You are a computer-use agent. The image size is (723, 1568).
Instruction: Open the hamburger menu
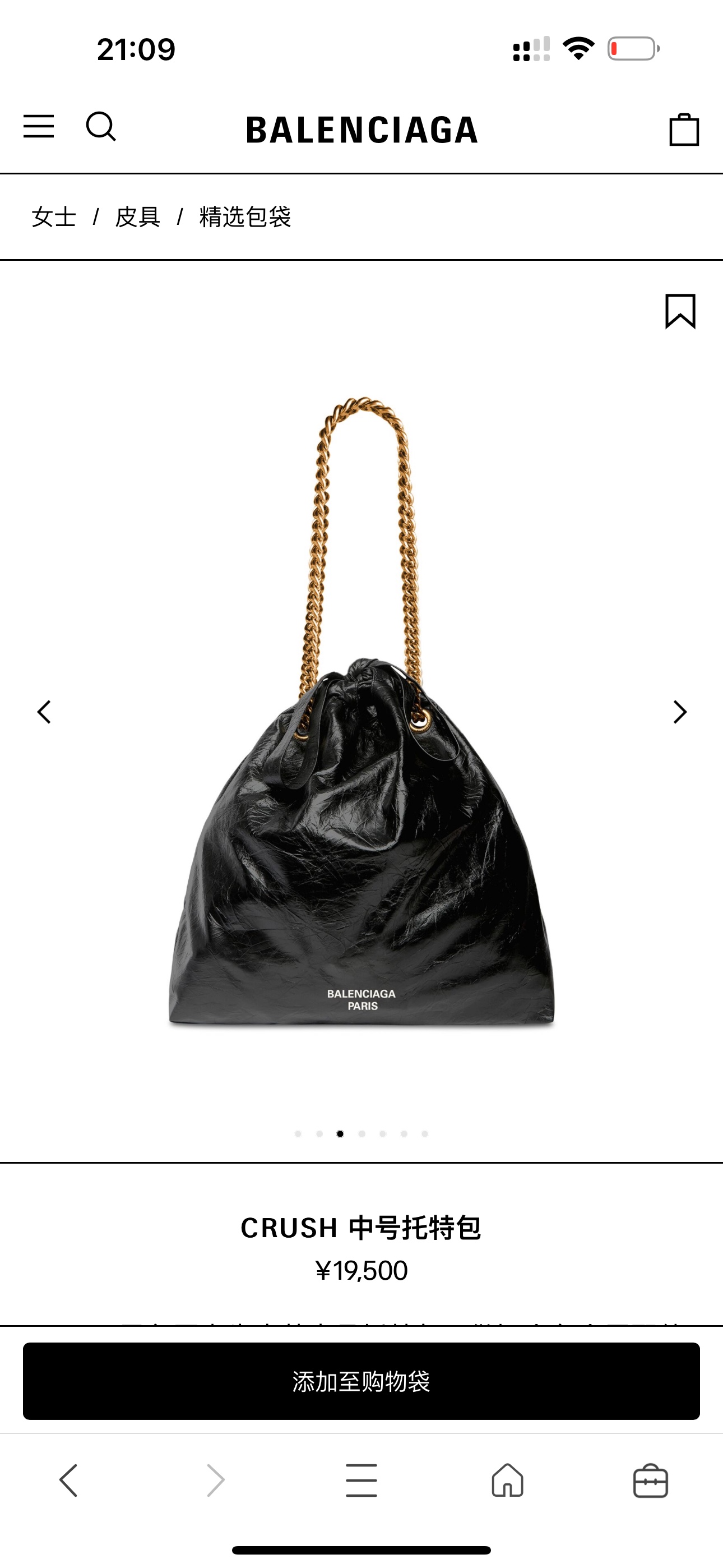(x=39, y=127)
